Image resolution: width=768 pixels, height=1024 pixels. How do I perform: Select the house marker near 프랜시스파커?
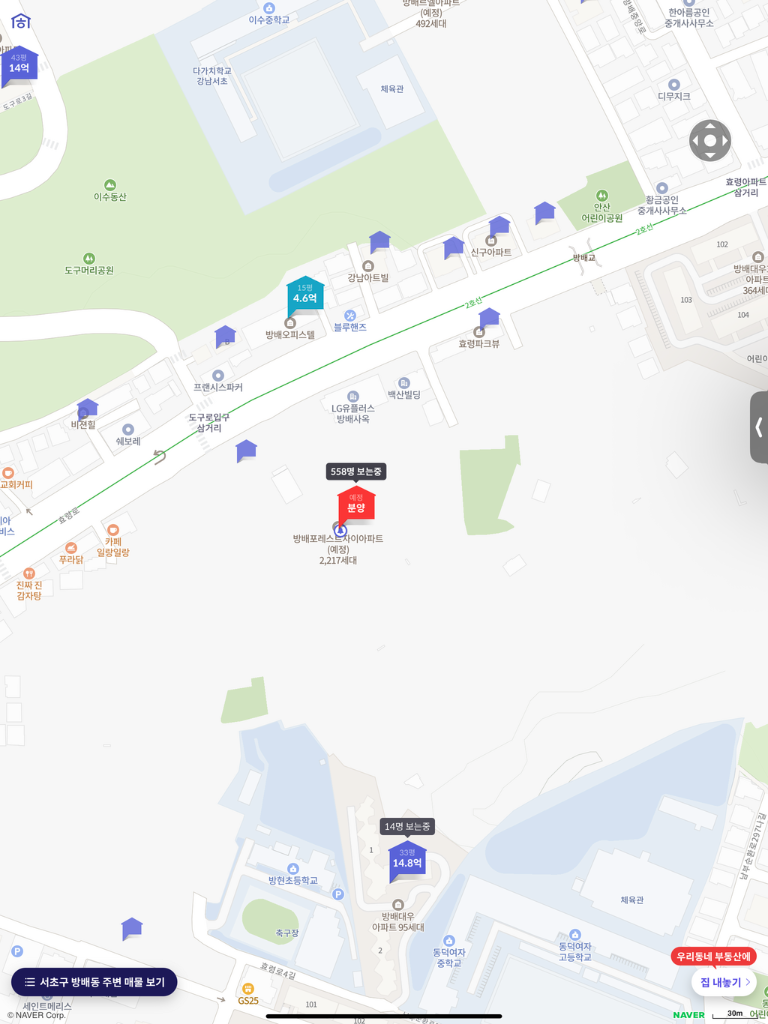(x=225, y=336)
